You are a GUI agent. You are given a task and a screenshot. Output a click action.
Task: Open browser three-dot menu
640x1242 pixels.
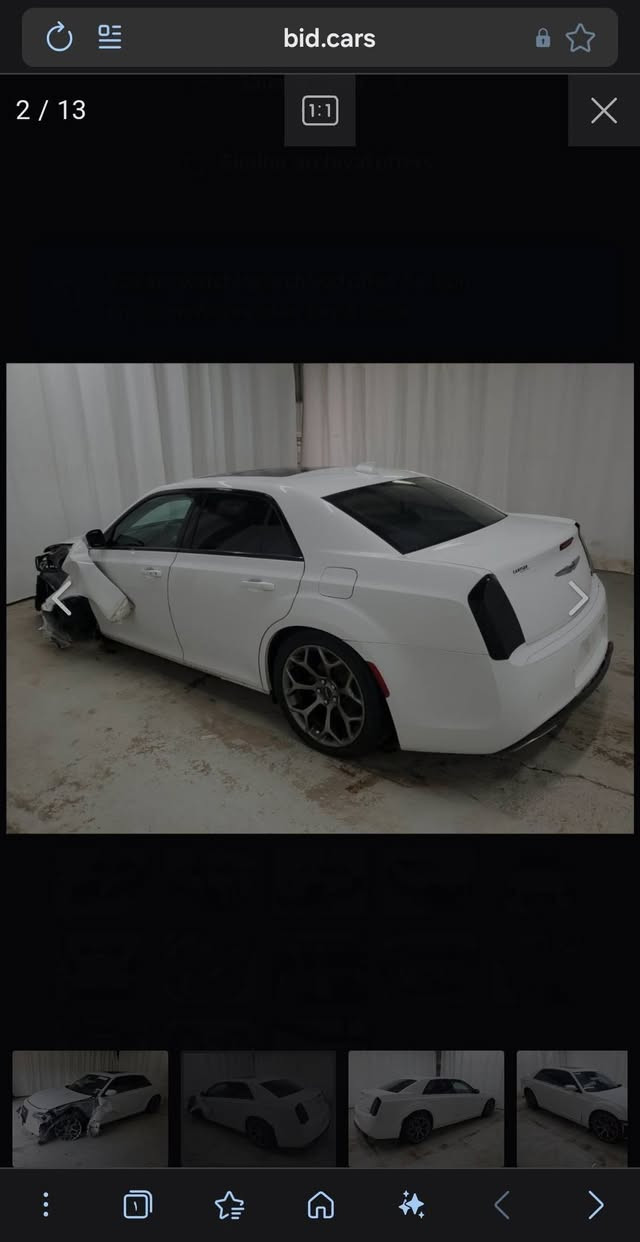tap(45, 1204)
